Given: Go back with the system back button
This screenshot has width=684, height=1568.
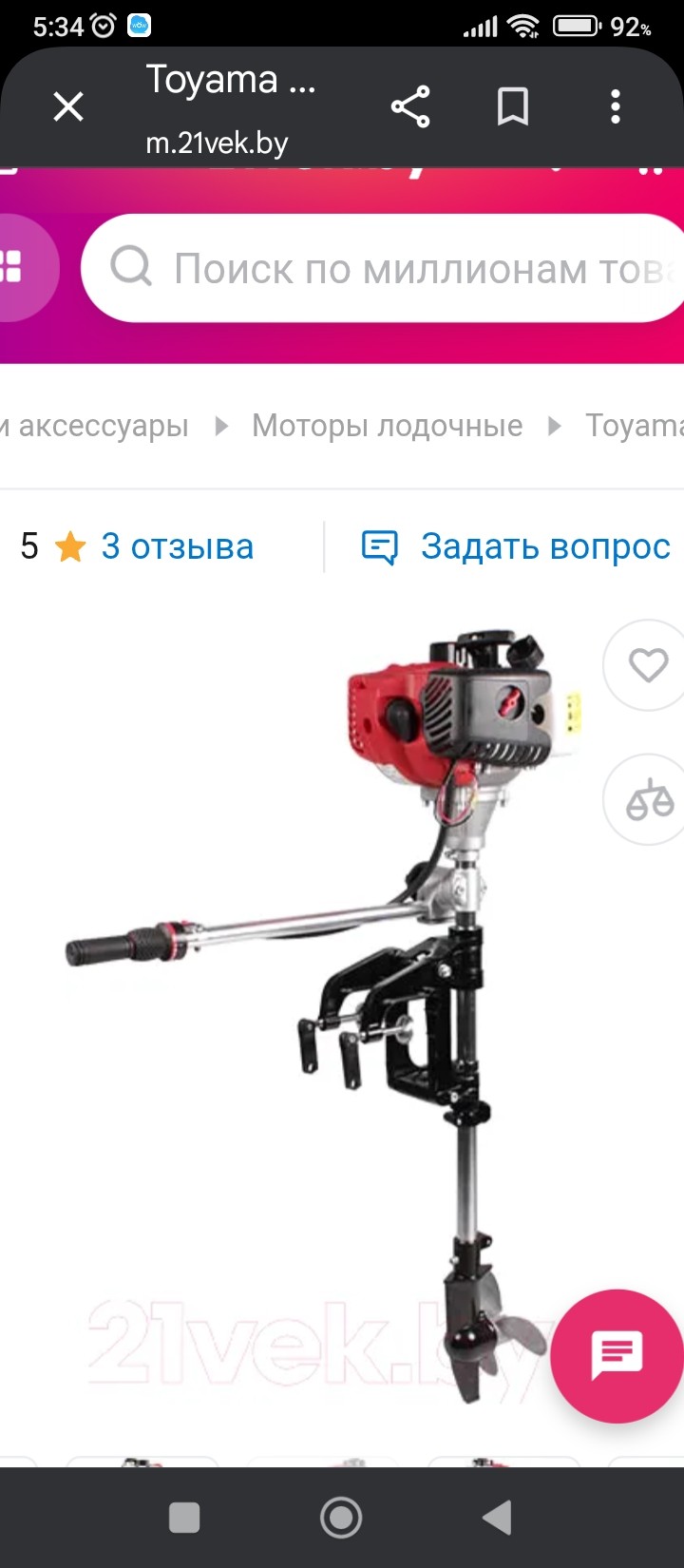Looking at the screenshot, I should pos(497,1518).
